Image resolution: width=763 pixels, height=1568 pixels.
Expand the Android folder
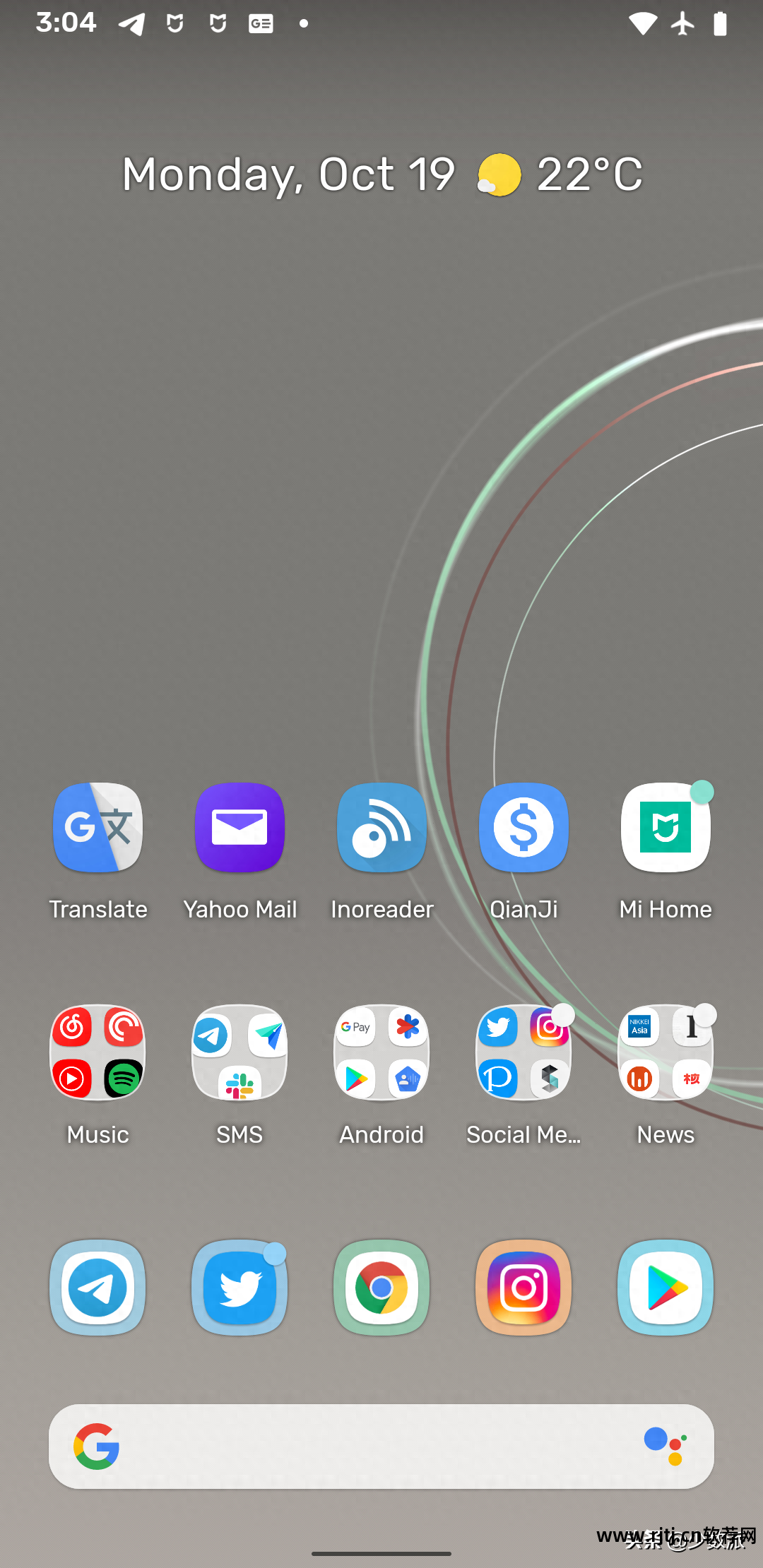[x=382, y=1052]
